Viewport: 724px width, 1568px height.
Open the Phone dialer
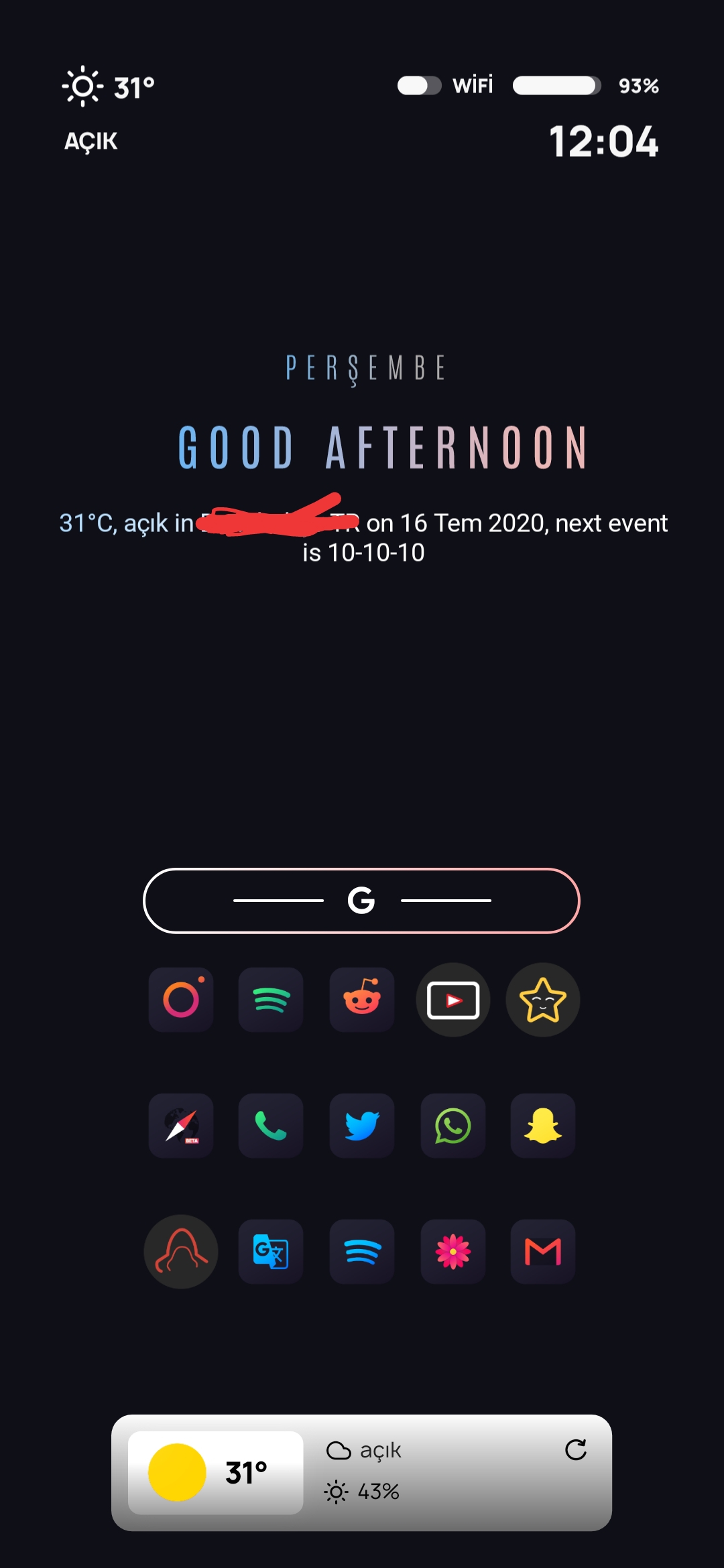point(271,1126)
